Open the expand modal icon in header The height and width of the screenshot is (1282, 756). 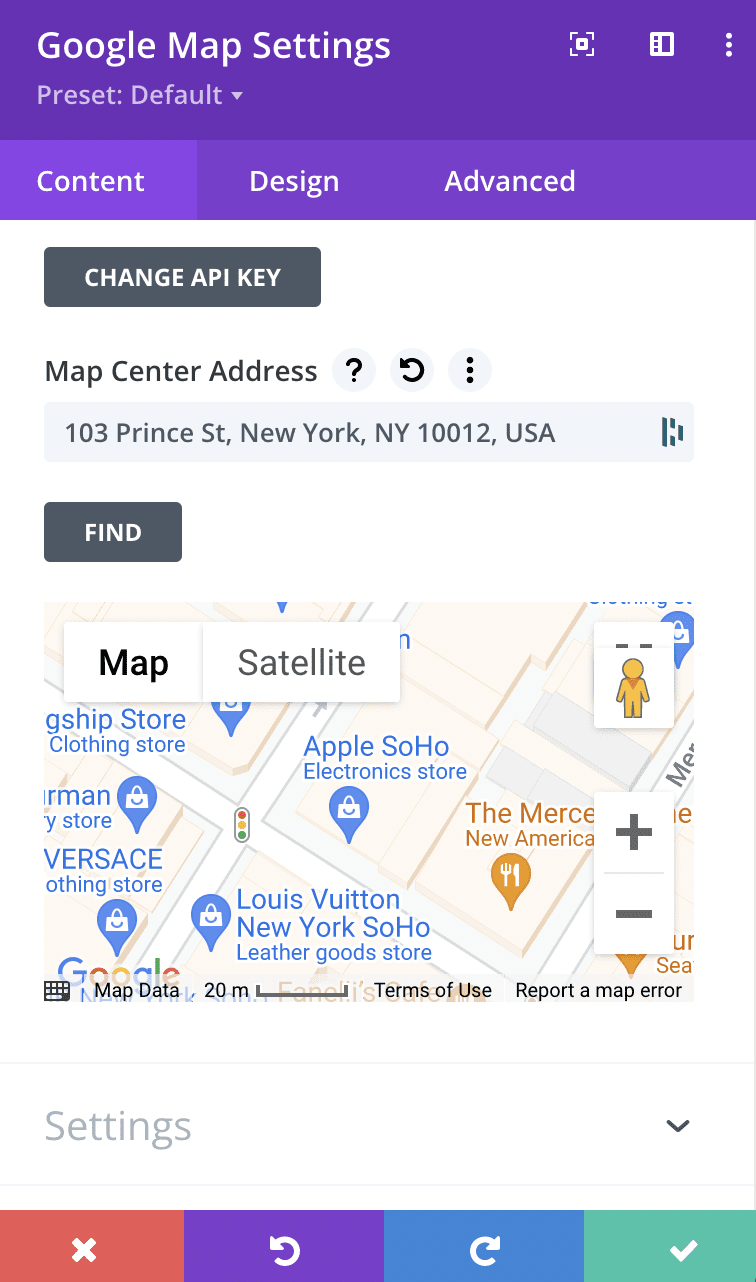point(582,44)
